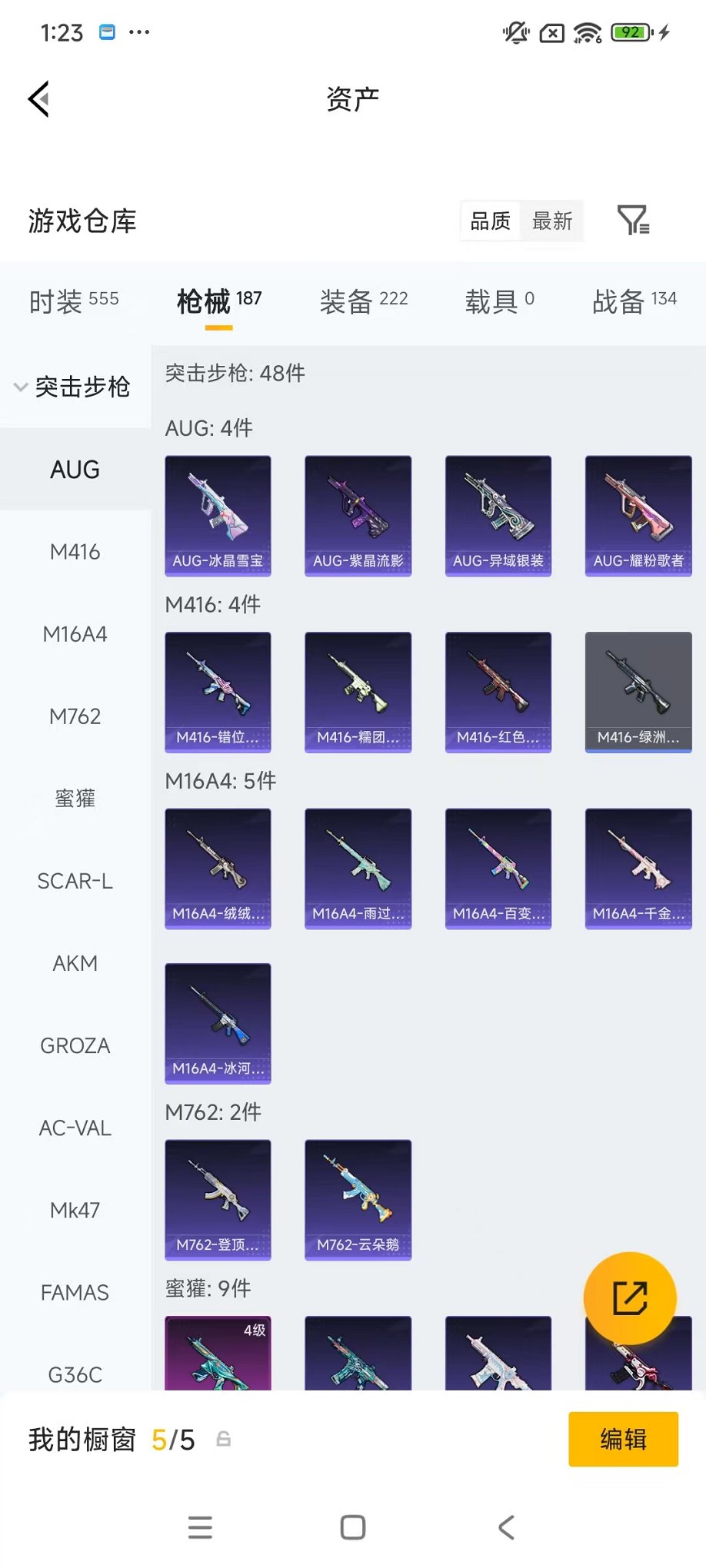Viewport: 706px width, 1568px height.
Task: Select 蜜獾 in the weapon list
Action: coord(75,799)
